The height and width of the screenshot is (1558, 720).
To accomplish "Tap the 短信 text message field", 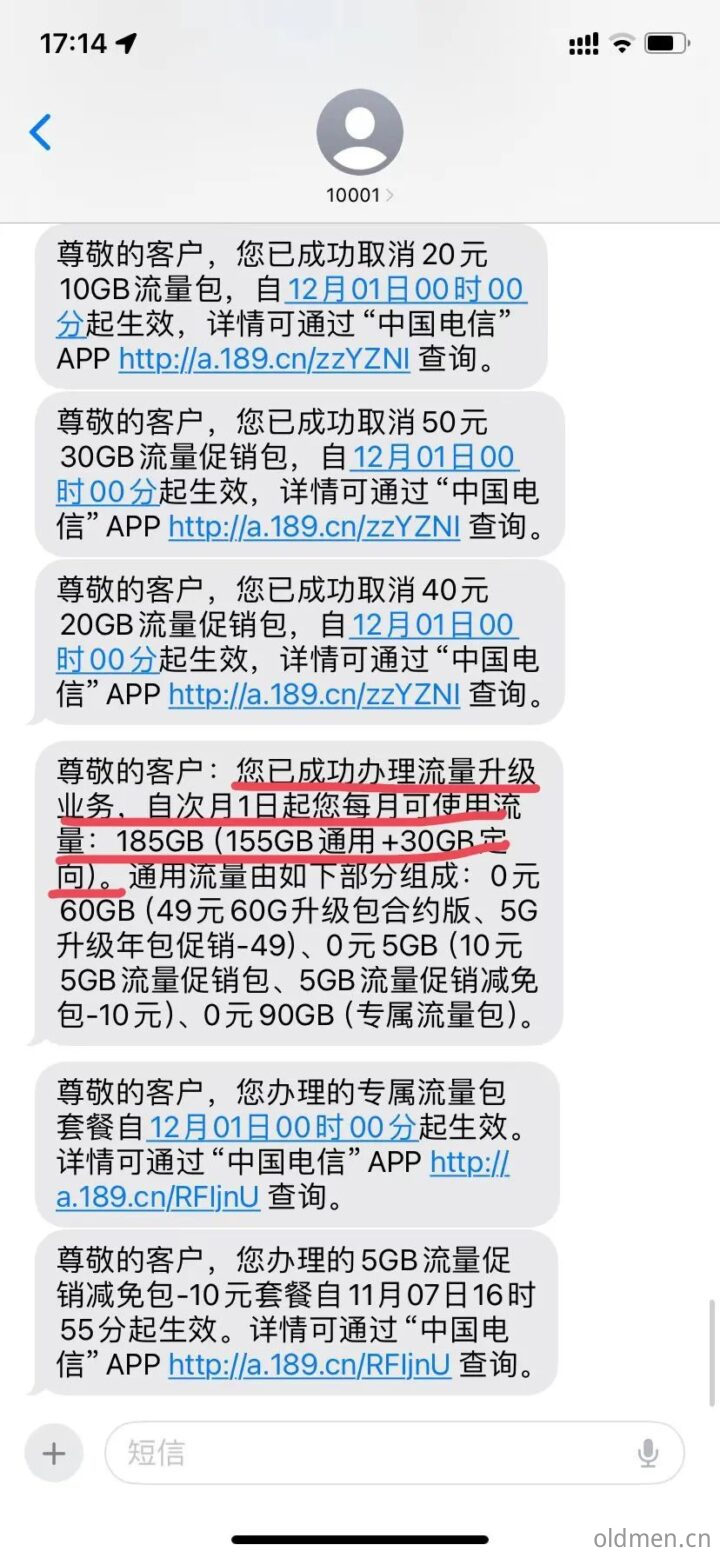I will tap(370, 1452).
